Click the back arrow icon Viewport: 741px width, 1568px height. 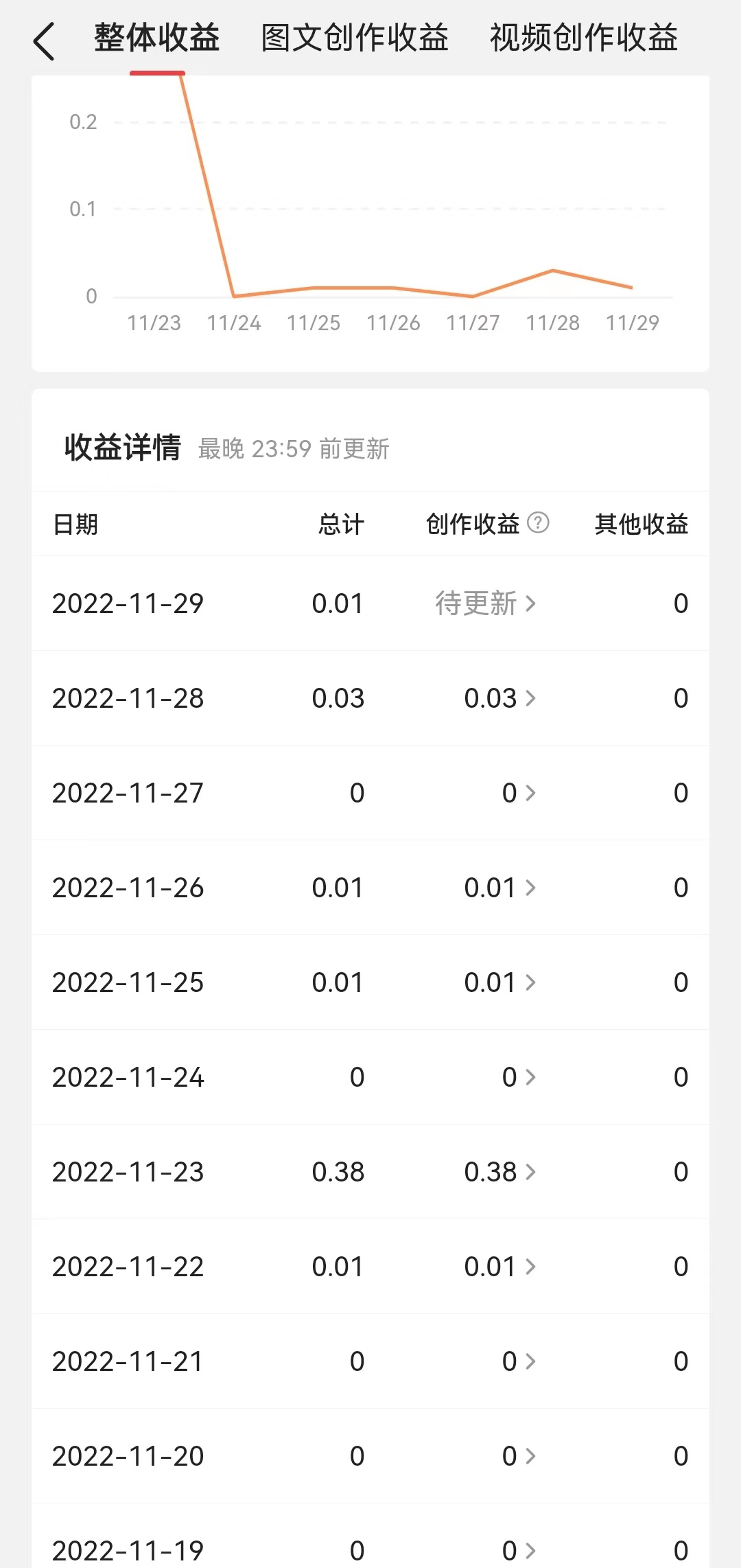pos(43,39)
